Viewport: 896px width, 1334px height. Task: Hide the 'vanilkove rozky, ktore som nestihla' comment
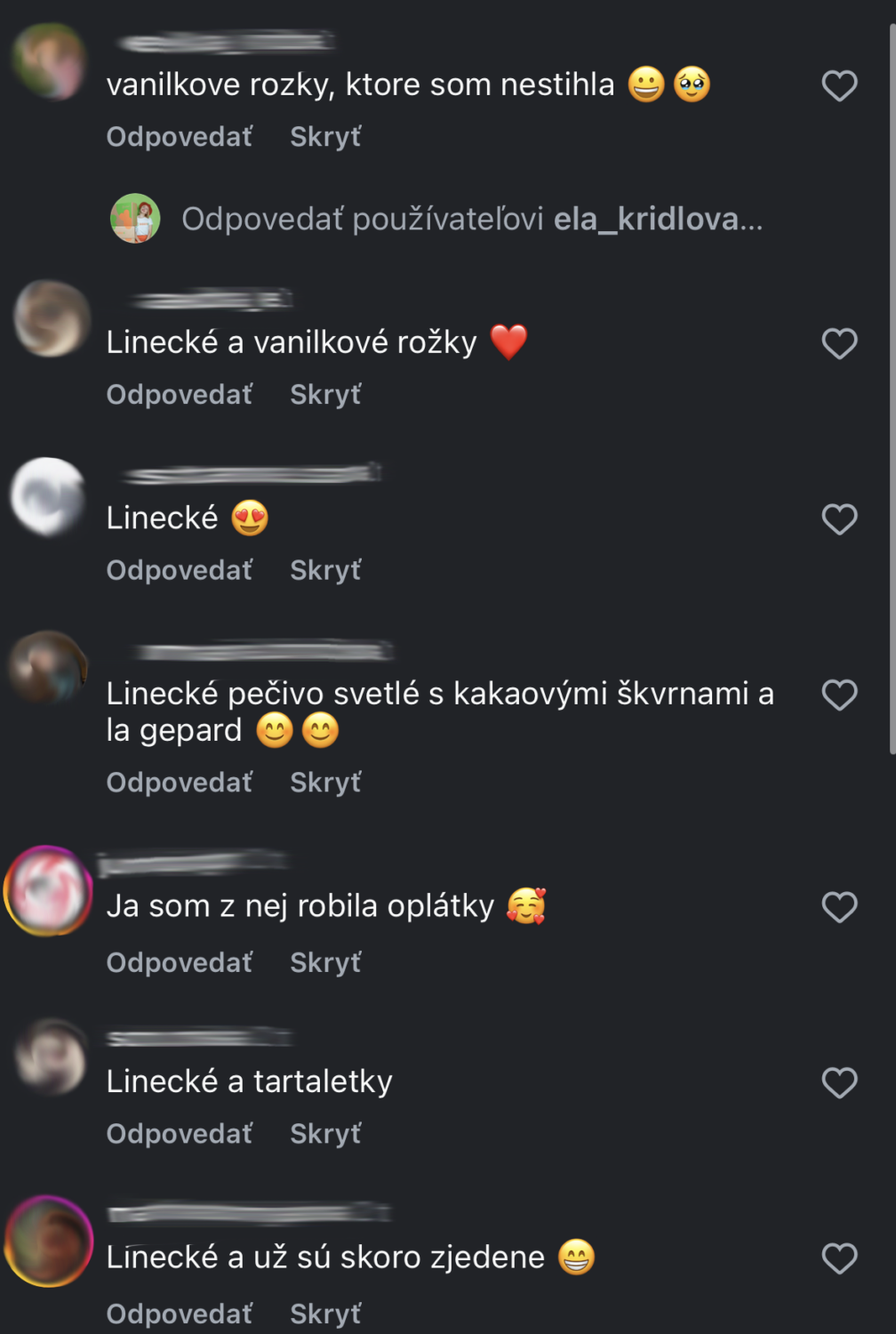pyautogui.click(x=325, y=137)
